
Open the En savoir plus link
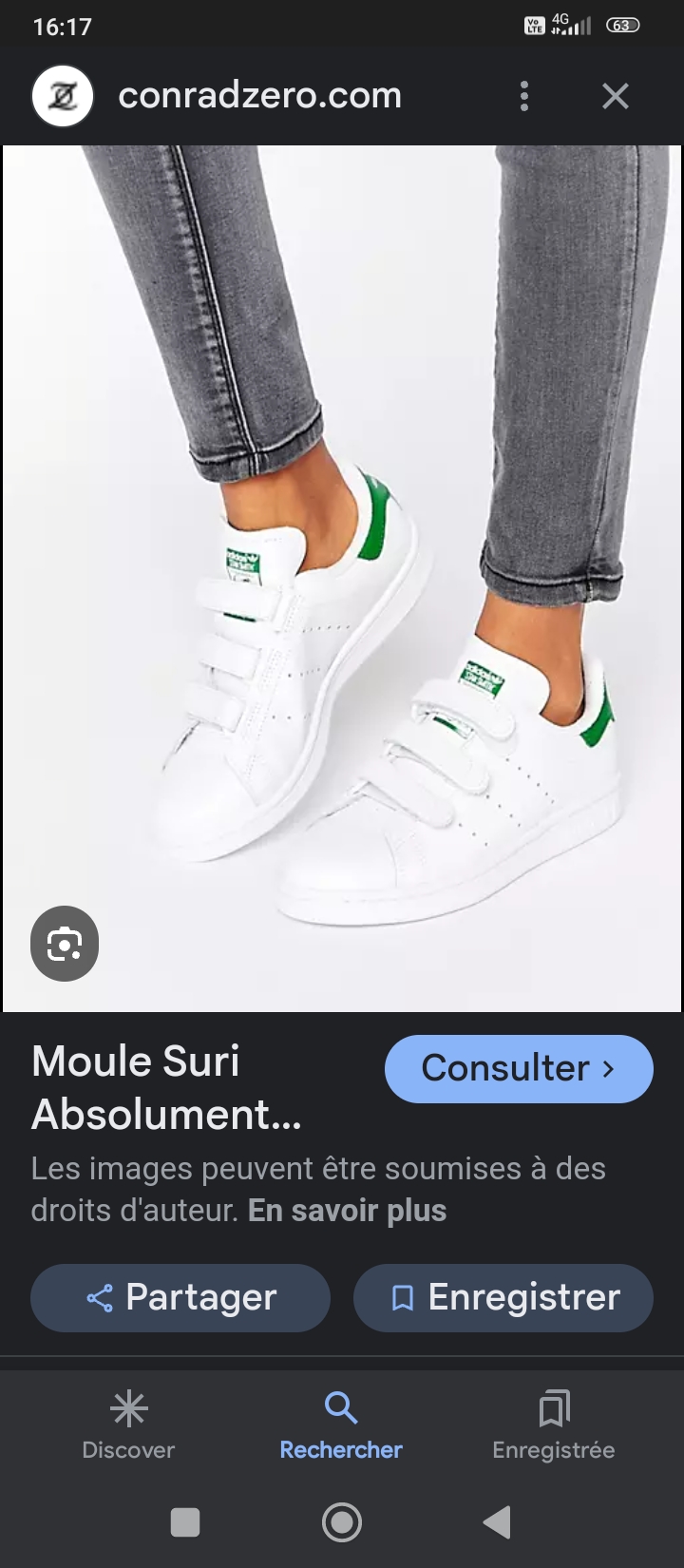pyautogui.click(x=347, y=1211)
